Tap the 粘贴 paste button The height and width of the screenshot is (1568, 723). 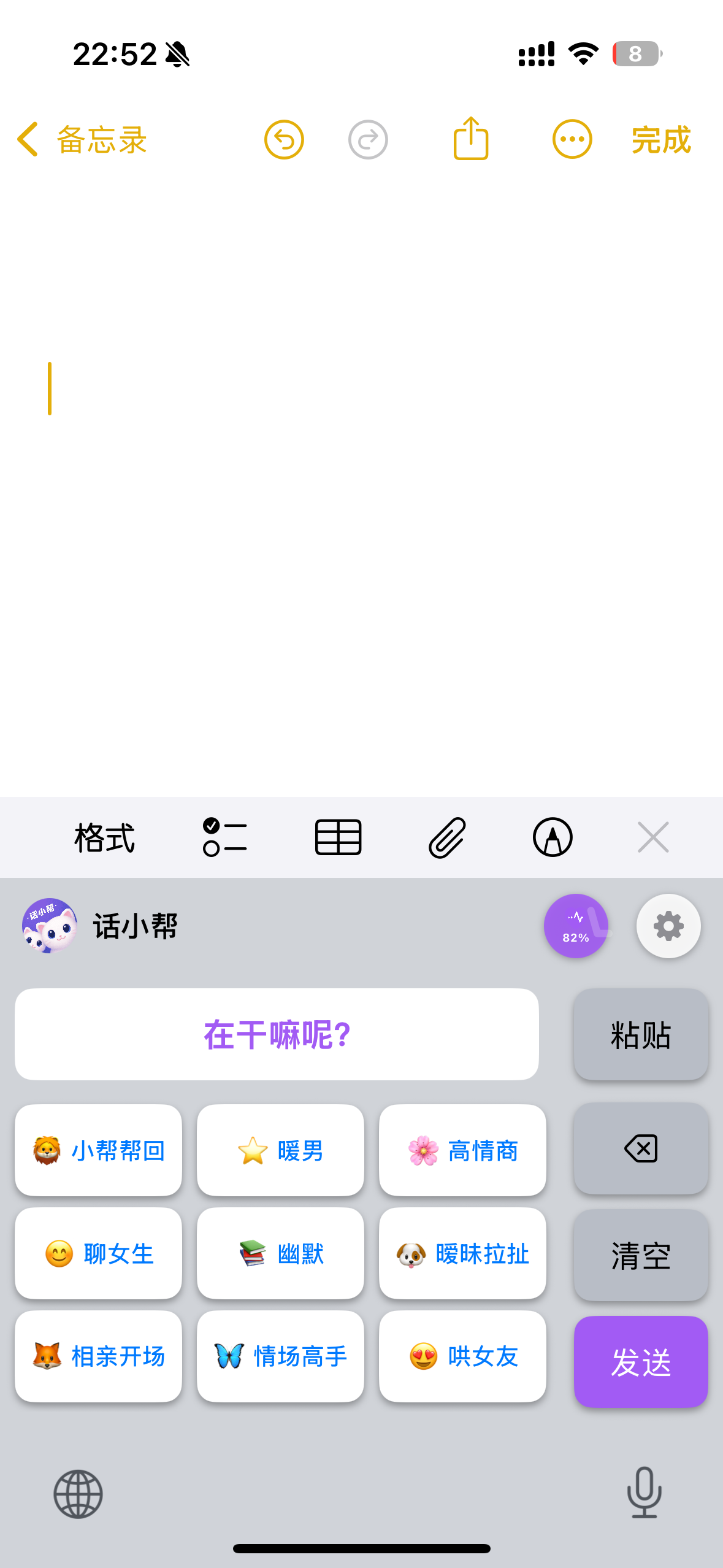click(640, 1036)
